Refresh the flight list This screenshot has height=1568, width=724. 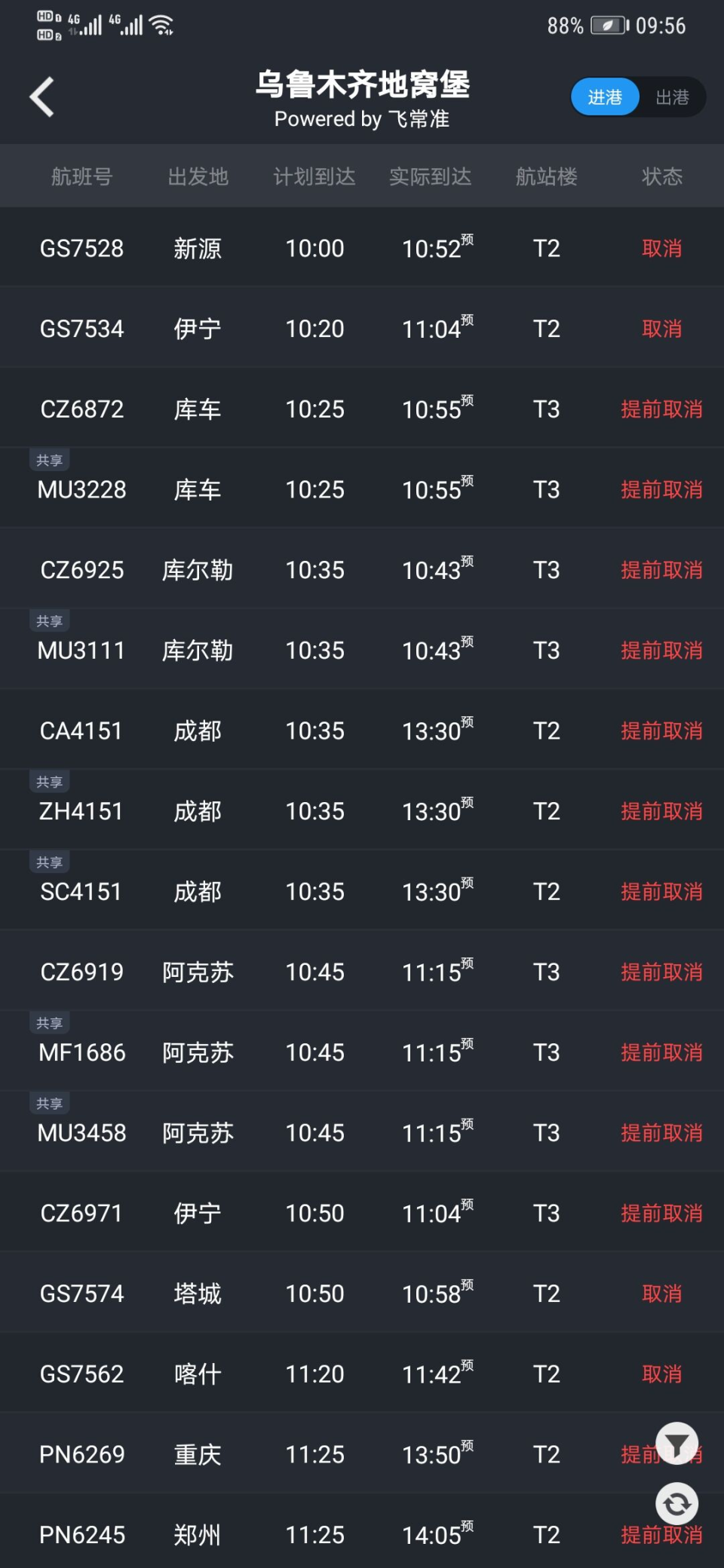676,1504
